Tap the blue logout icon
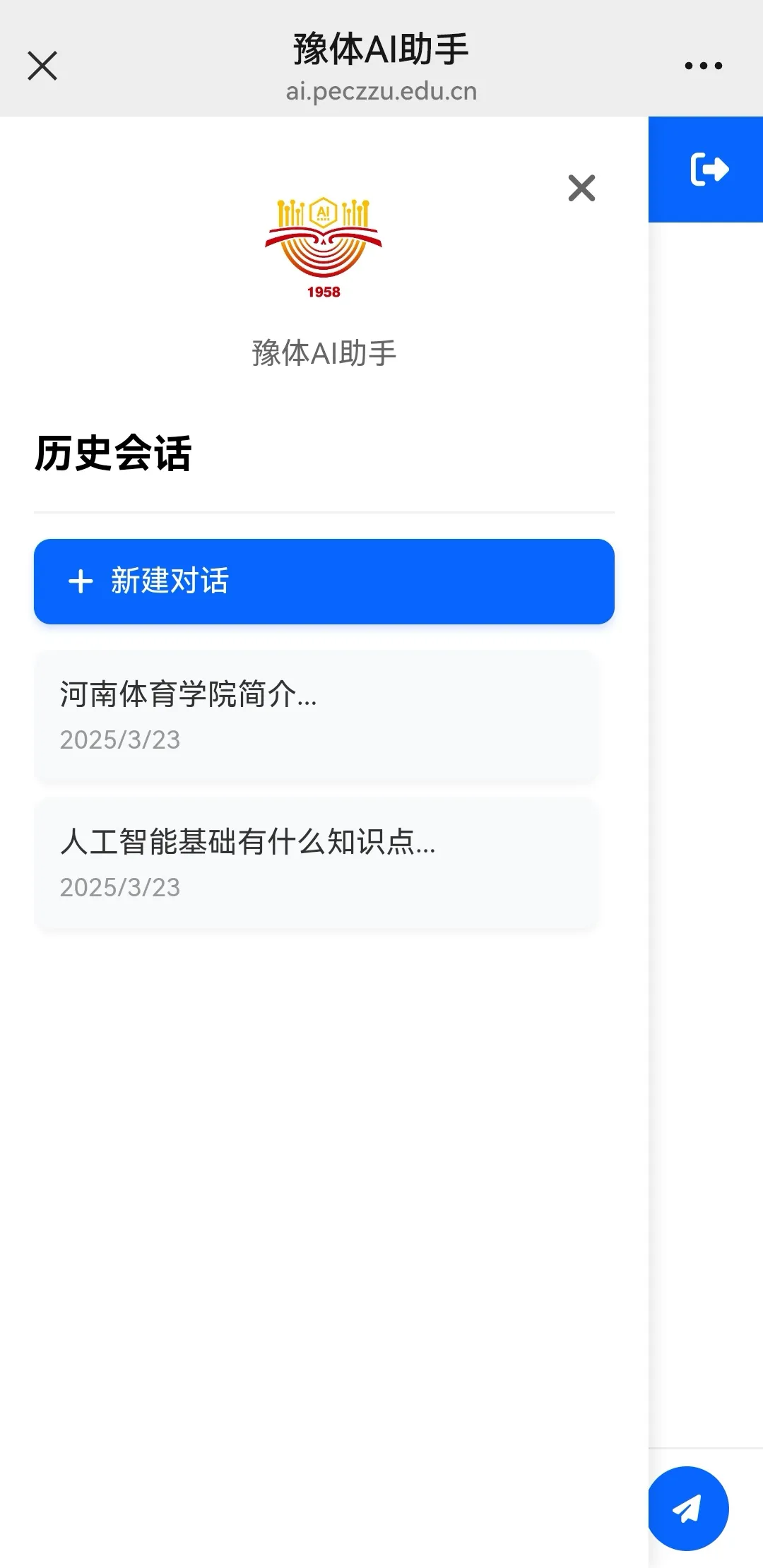 [x=709, y=170]
